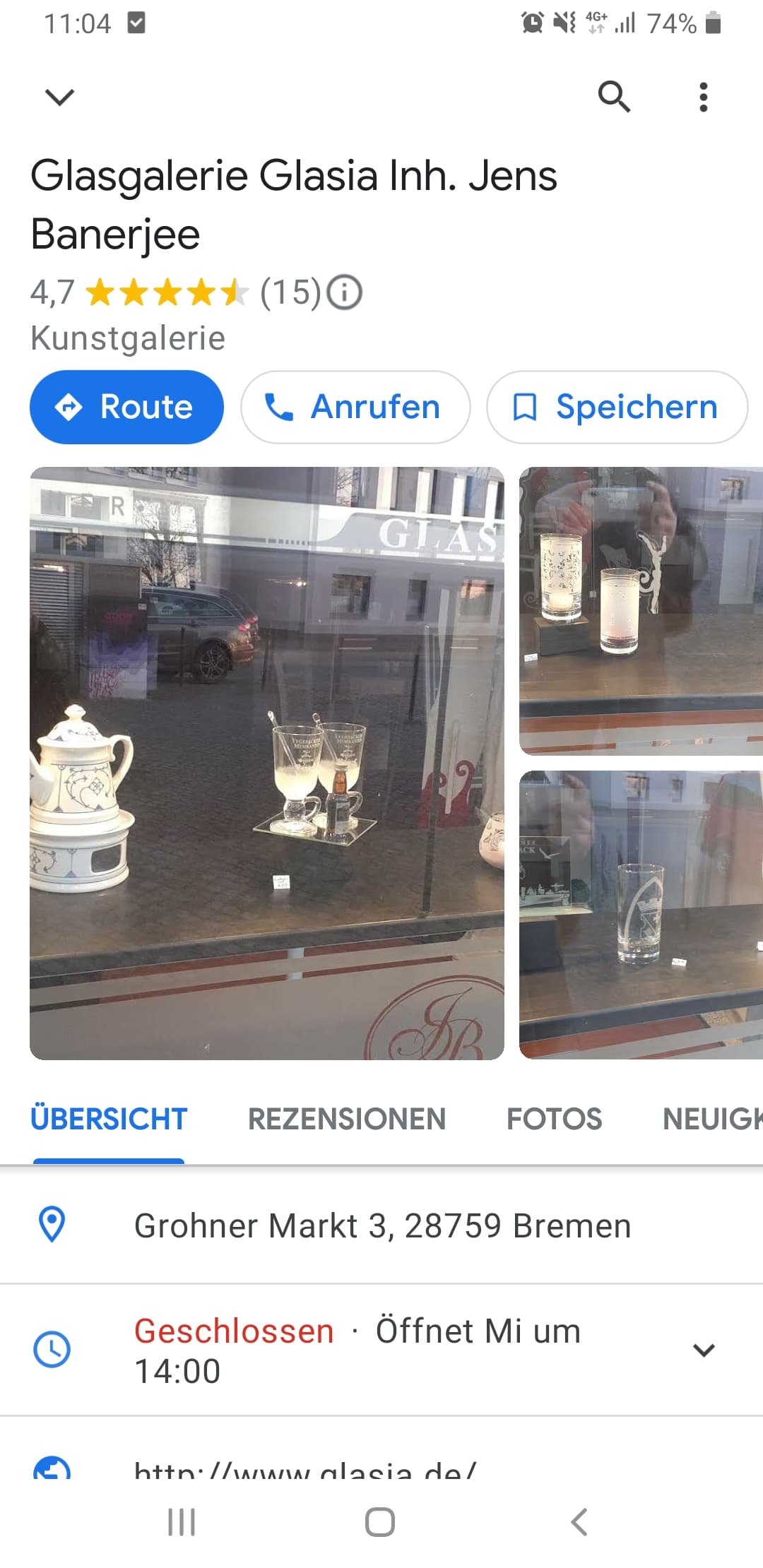This screenshot has height=1568, width=763.
Task: Collapse the place sheet with the down chevron
Action: pos(59,97)
